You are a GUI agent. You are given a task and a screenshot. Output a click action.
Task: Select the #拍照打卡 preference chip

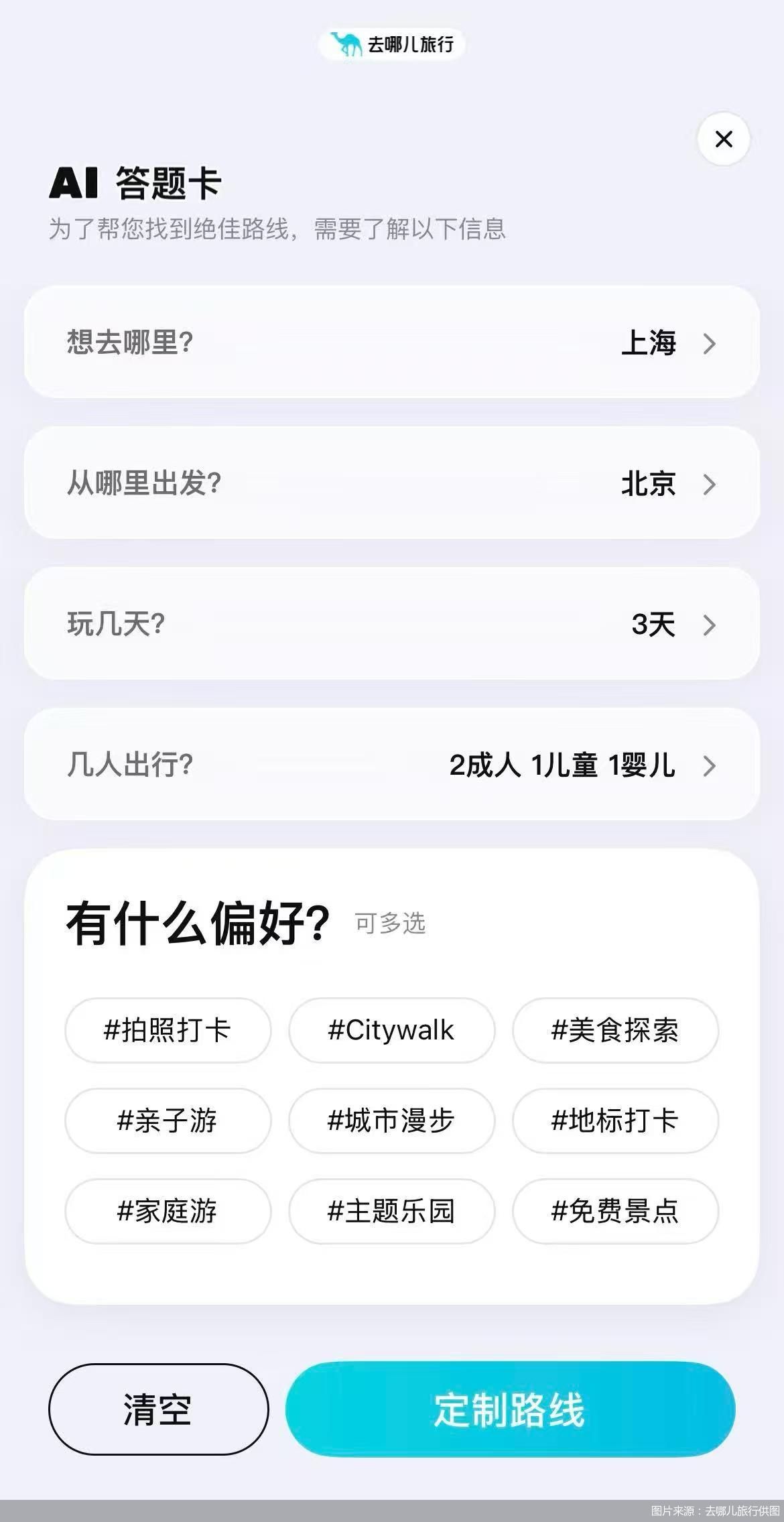coord(168,1030)
